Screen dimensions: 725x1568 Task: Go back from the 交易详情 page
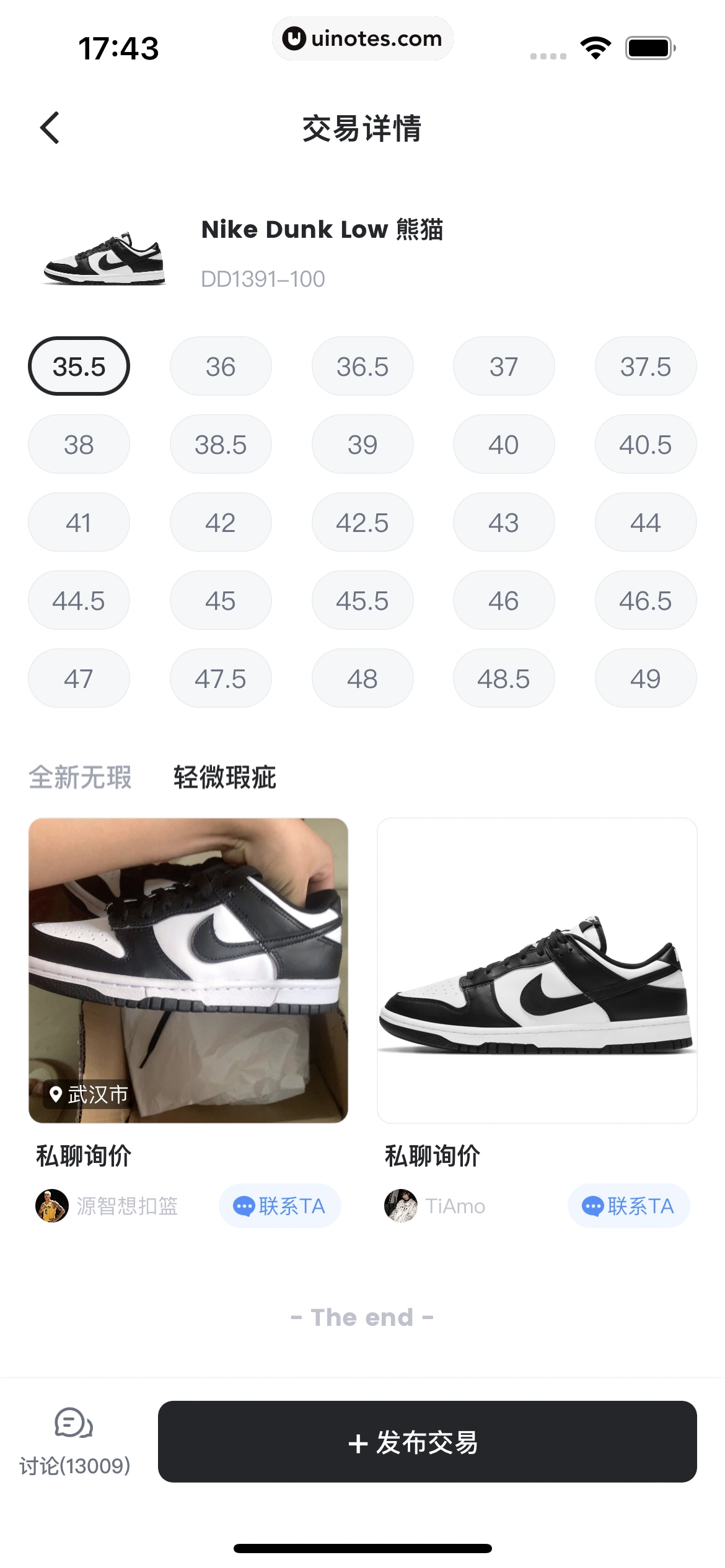(x=50, y=128)
